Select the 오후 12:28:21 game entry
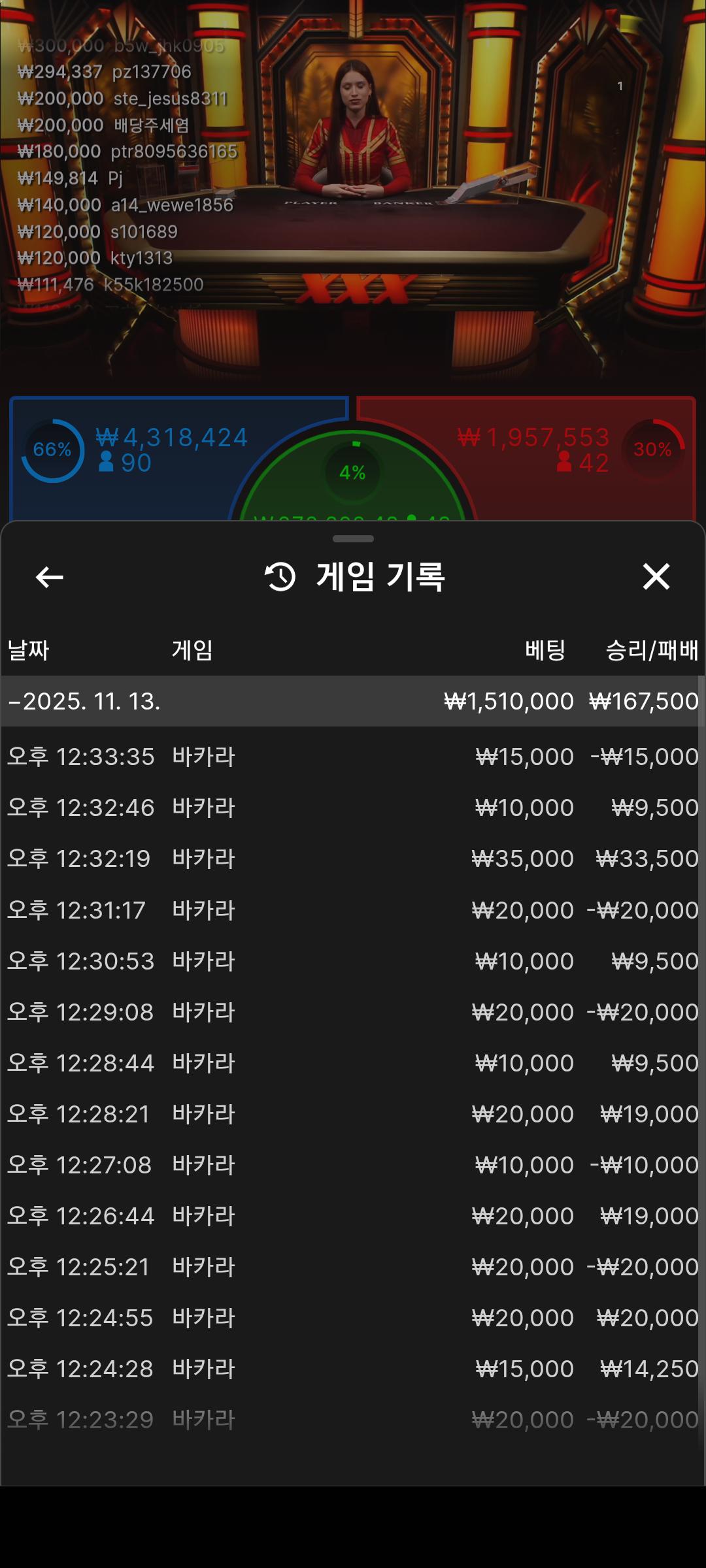 coord(353,1114)
